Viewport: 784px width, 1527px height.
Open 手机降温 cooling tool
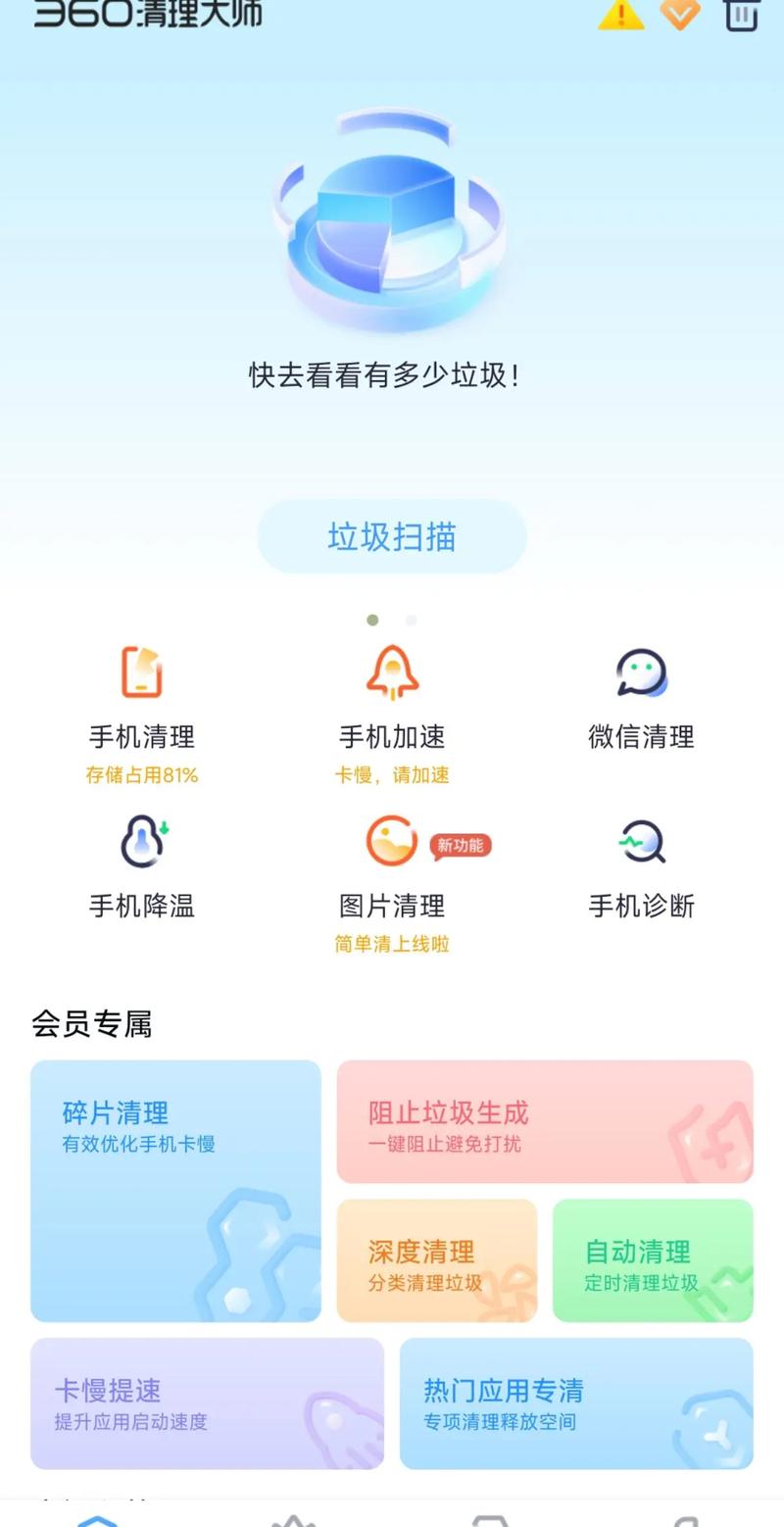pyautogui.click(x=141, y=867)
